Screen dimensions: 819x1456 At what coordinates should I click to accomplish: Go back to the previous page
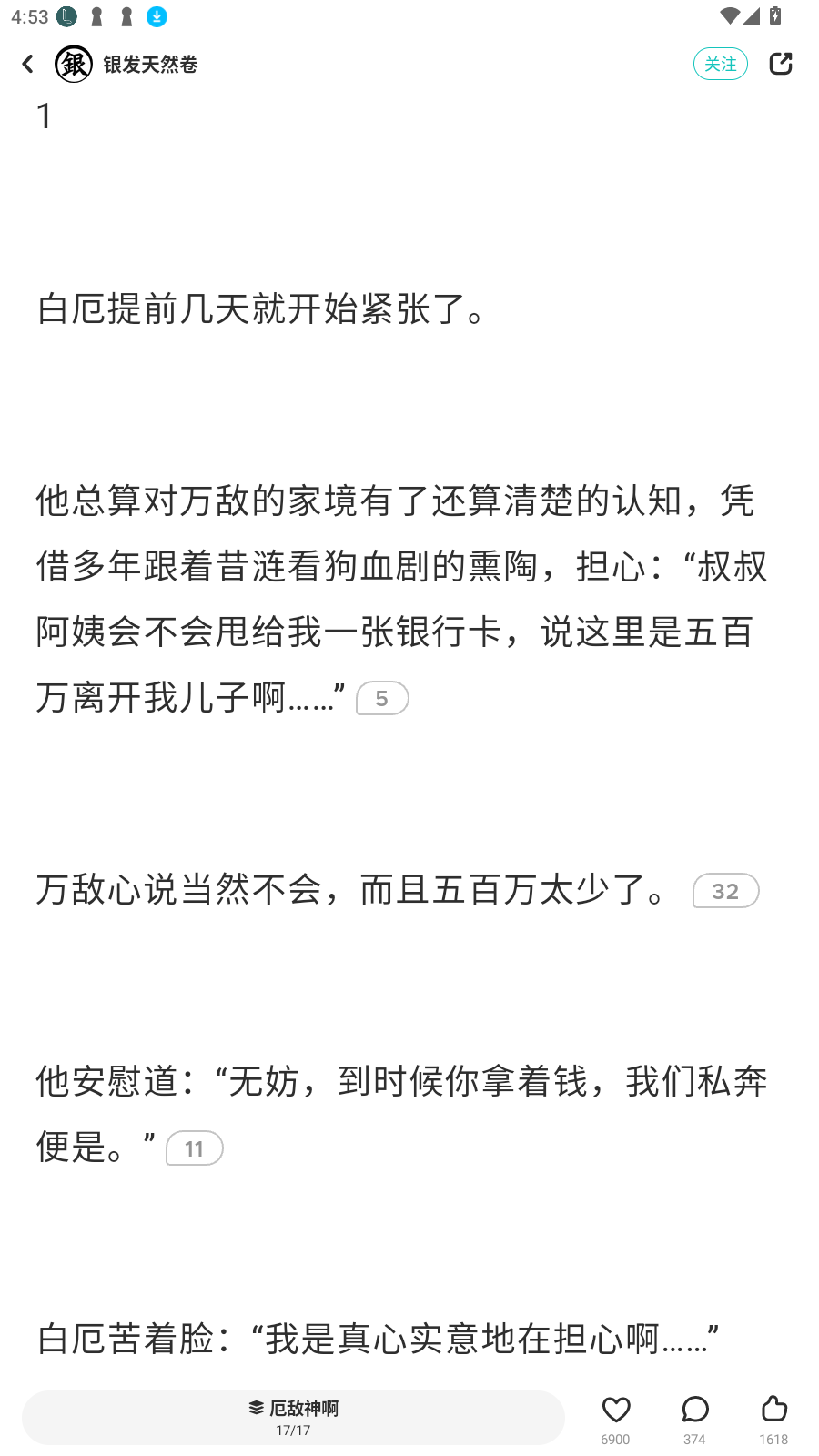(x=27, y=64)
